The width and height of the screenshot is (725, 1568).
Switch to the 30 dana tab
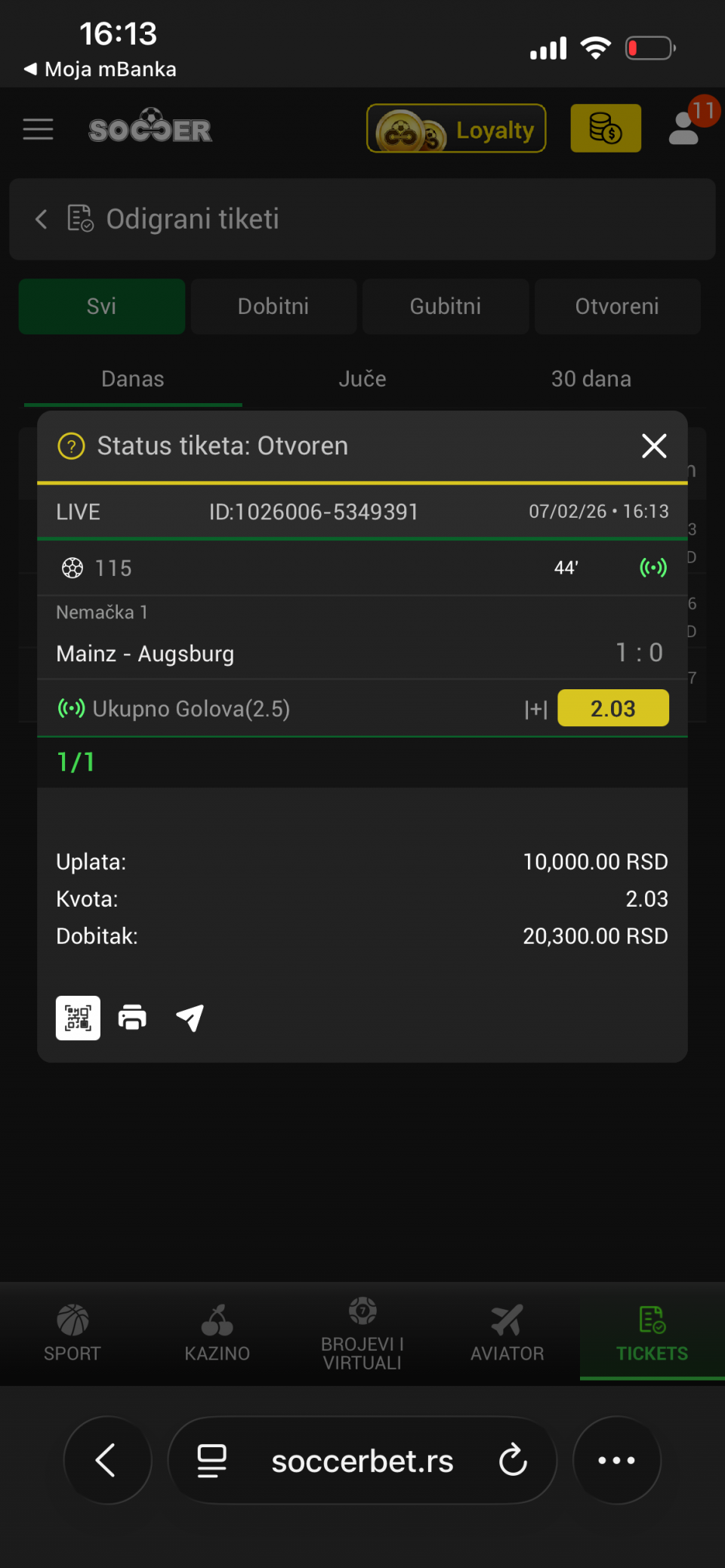[591, 379]
